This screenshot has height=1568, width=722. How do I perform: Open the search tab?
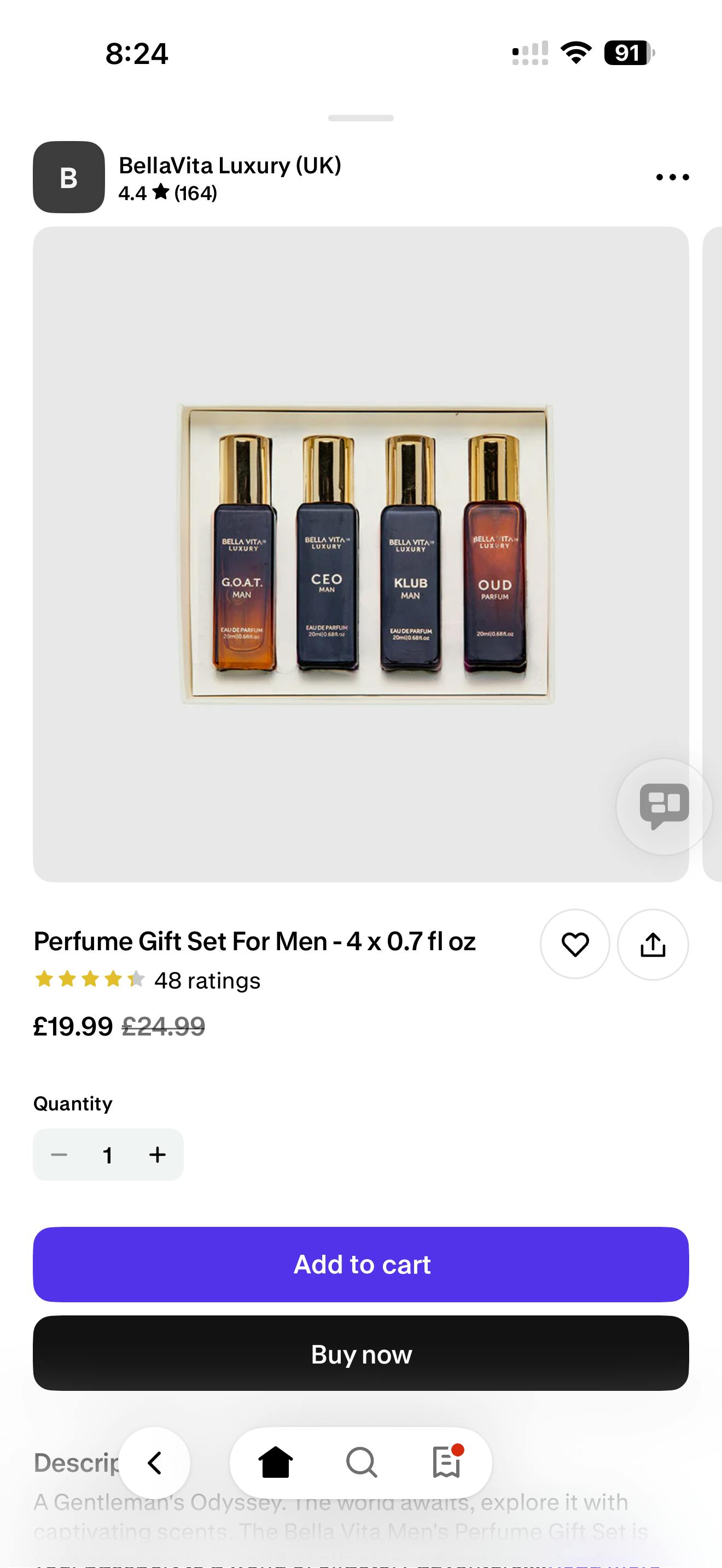coord(361,1462)
